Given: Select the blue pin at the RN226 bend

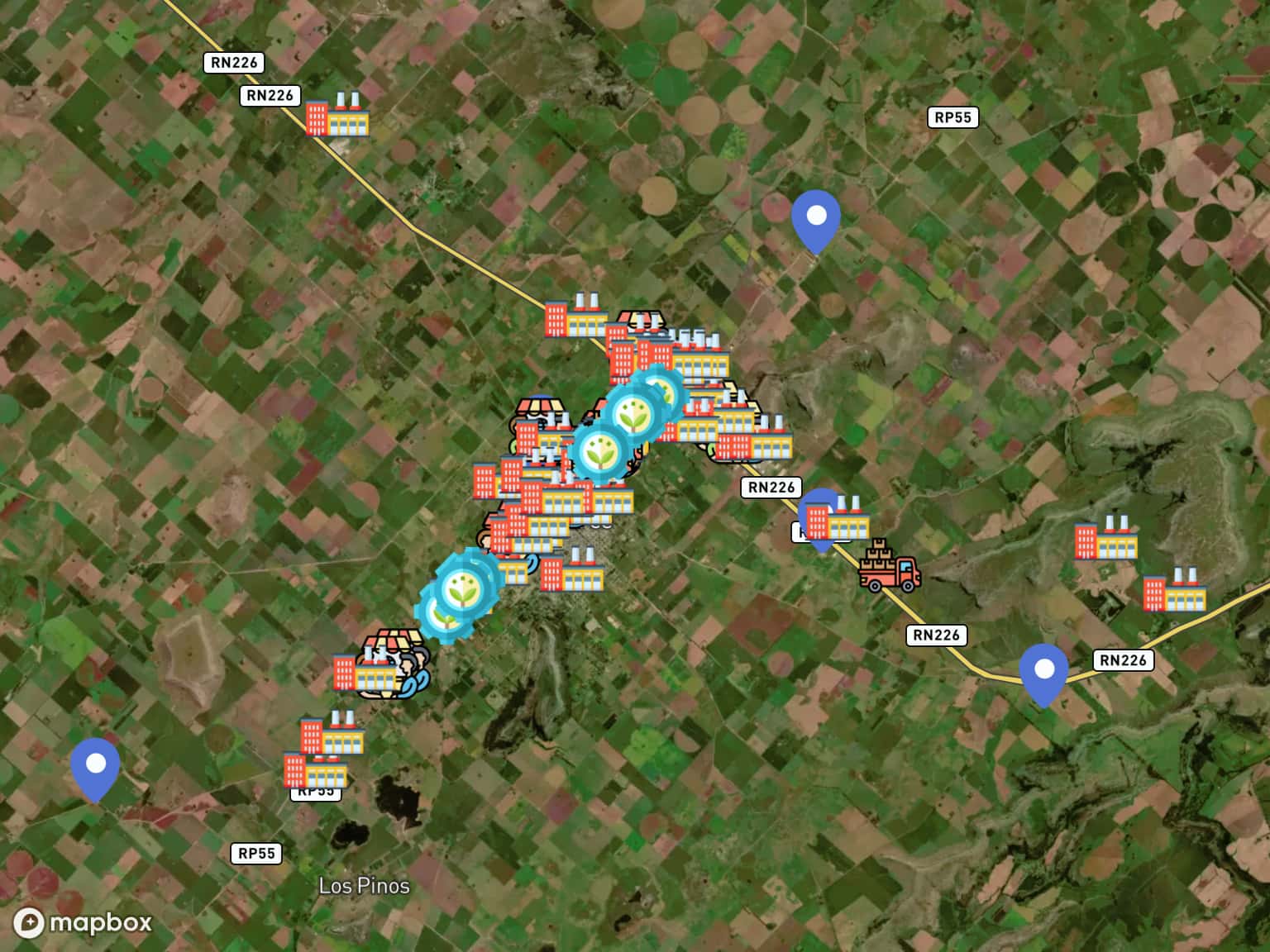Looking at the screenshot, I should point(1043,673).
